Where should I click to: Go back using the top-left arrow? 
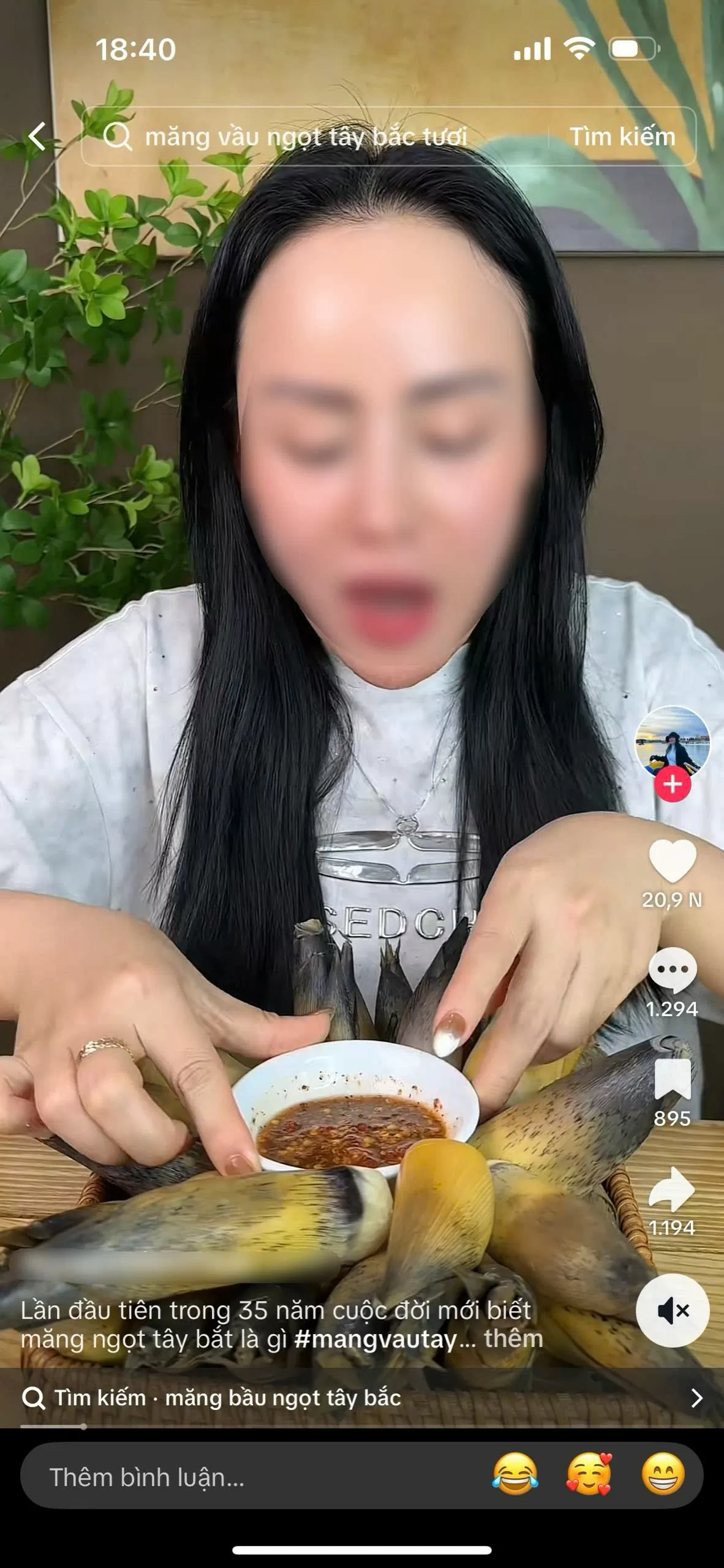click(x=37, y=136)
